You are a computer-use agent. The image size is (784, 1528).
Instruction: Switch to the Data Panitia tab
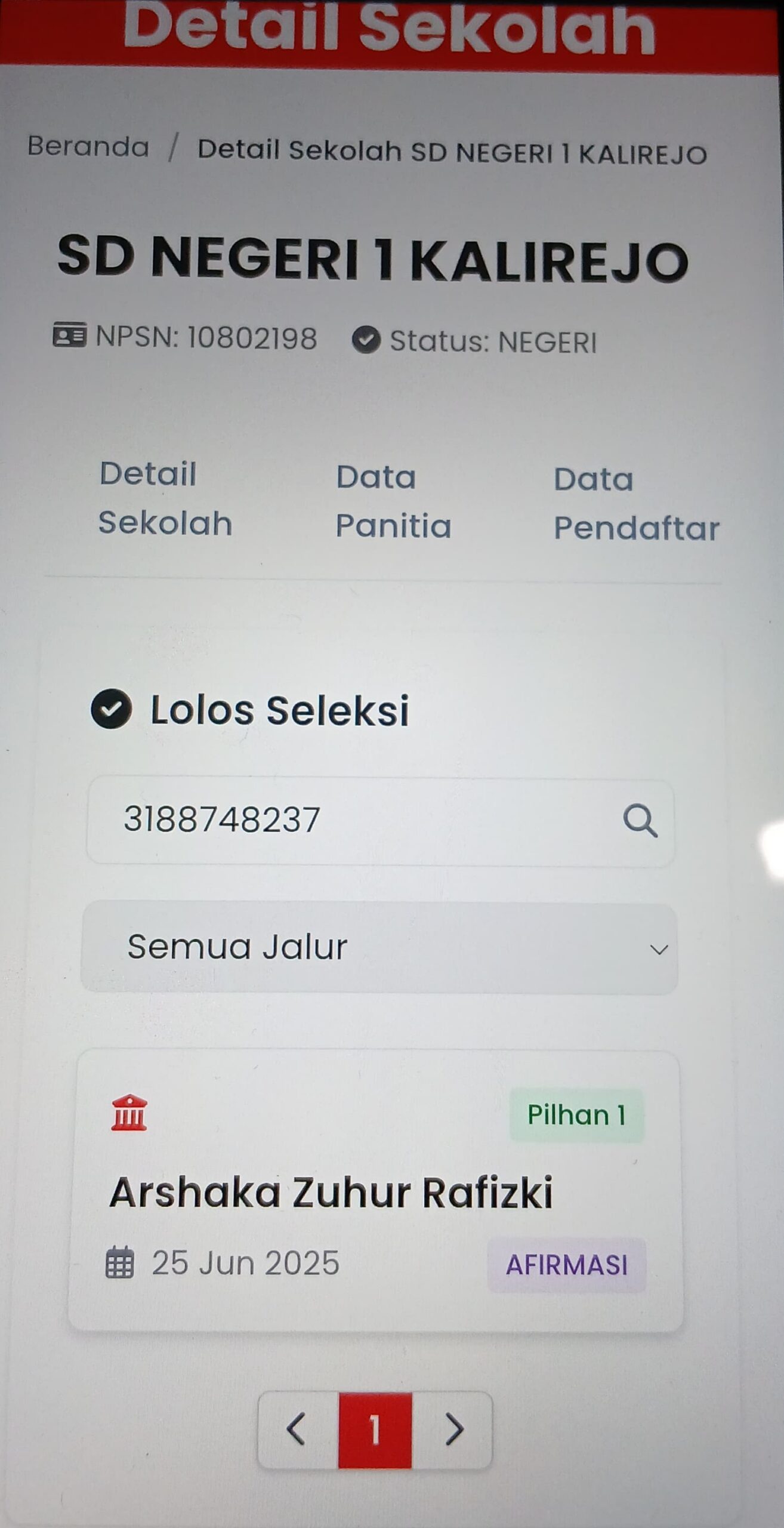click(393, 501)
